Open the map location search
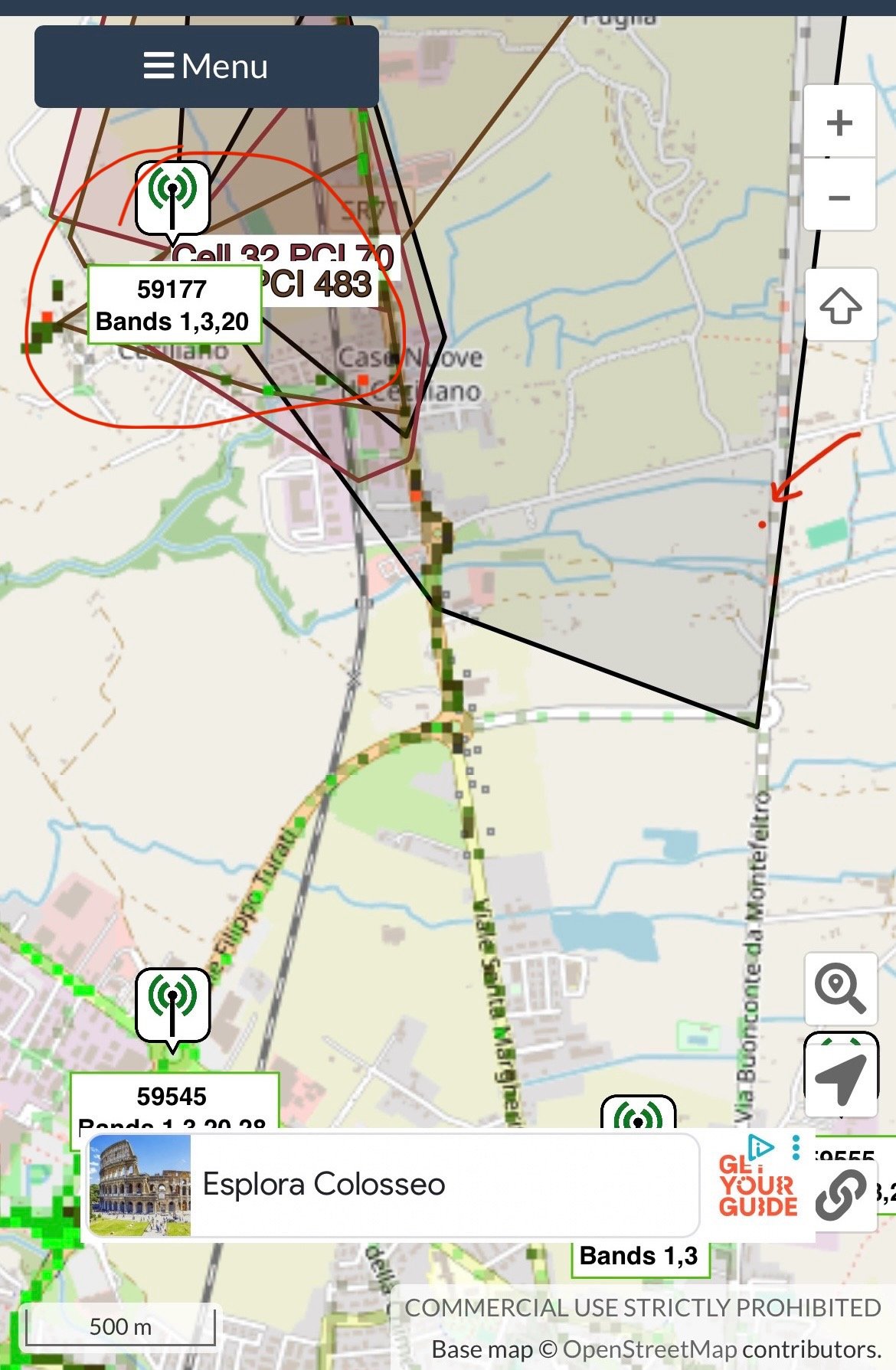This screenshot has width=896, height=1370. pos(840,989)
